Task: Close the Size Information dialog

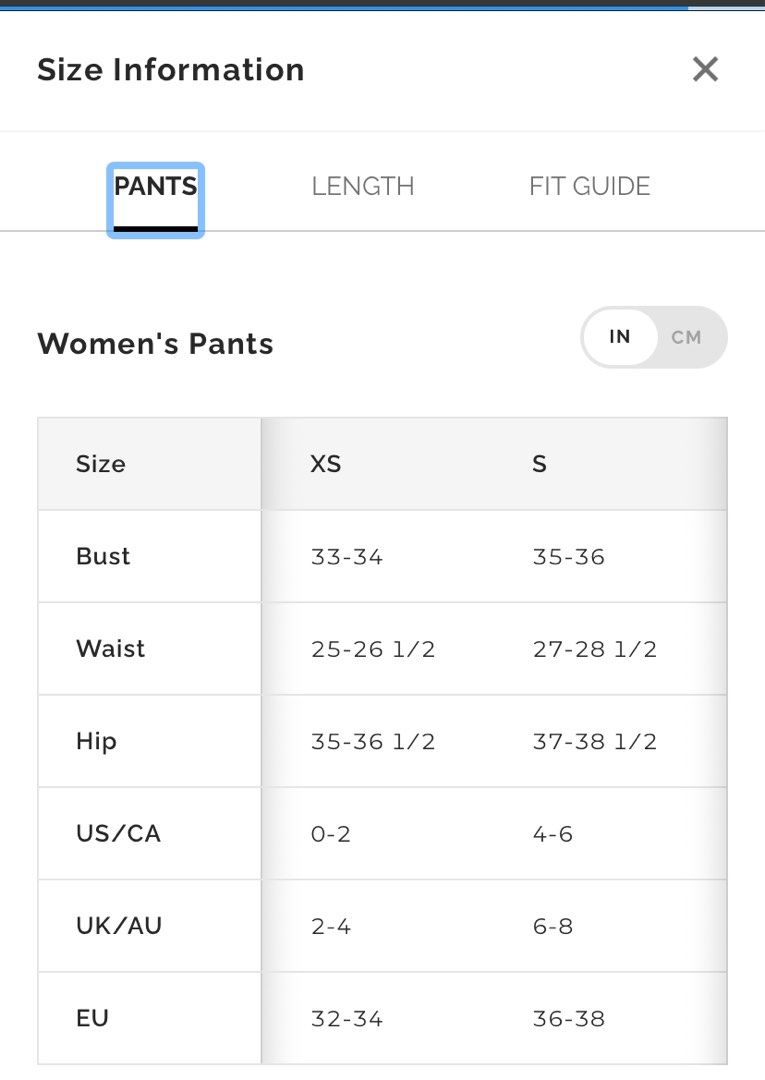Action: click(x=705, y=69)
